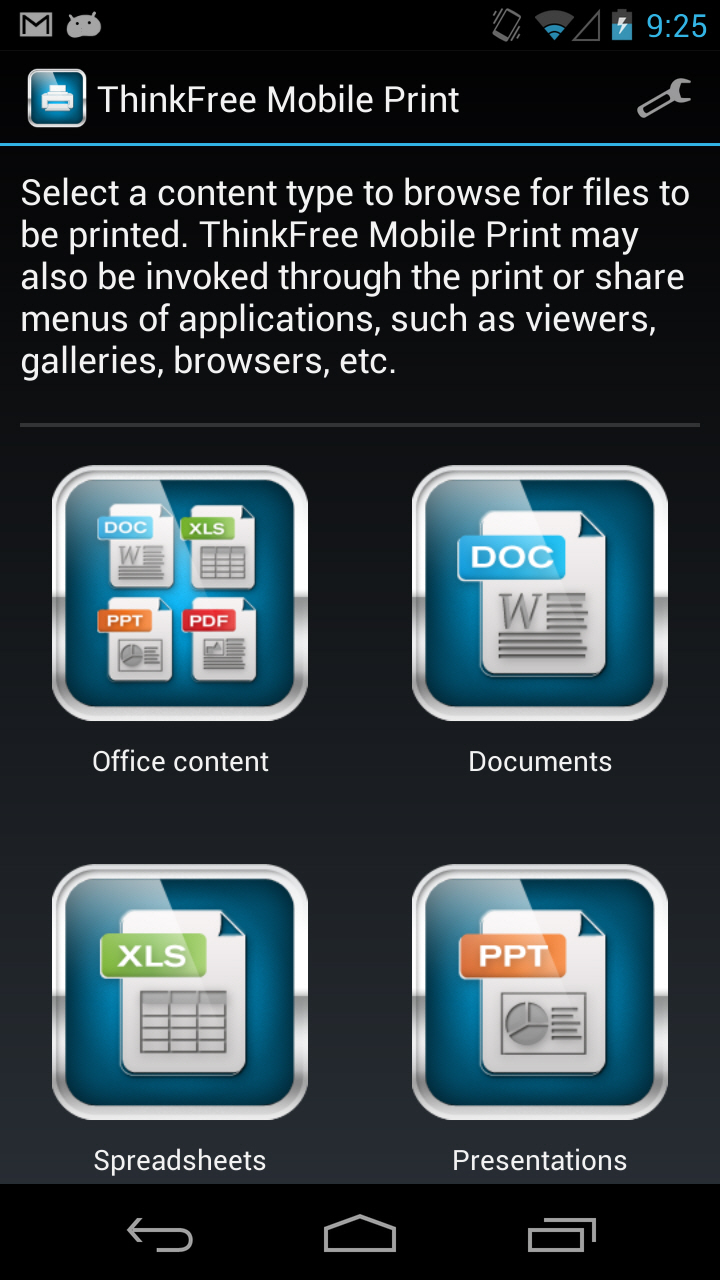The image size is (720, 1280).
Task: Select the Spreadsheets content type
Action: (x=180, y=992)
